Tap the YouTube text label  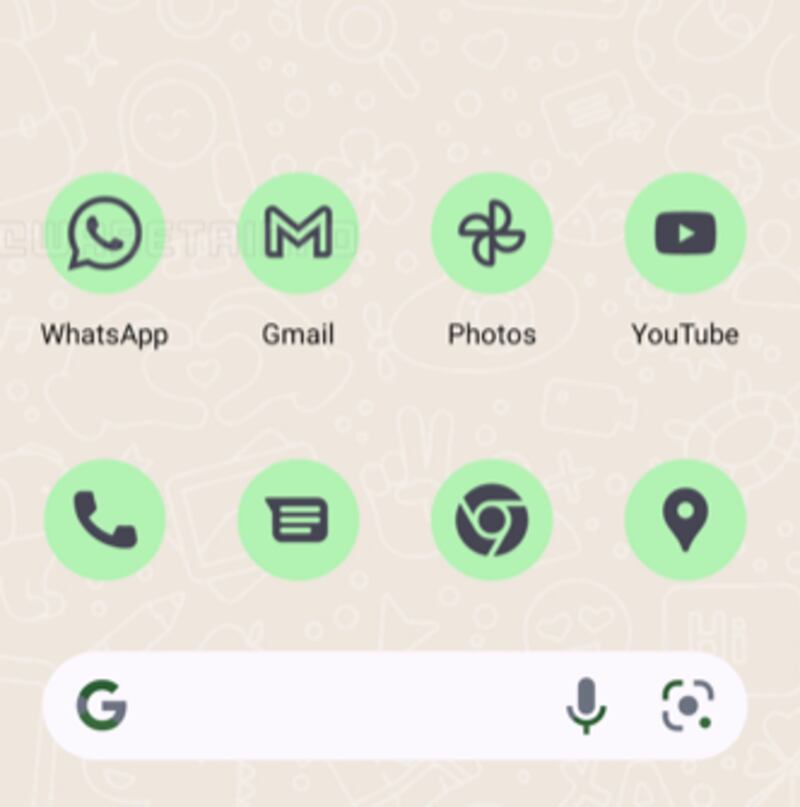(684, 334)
